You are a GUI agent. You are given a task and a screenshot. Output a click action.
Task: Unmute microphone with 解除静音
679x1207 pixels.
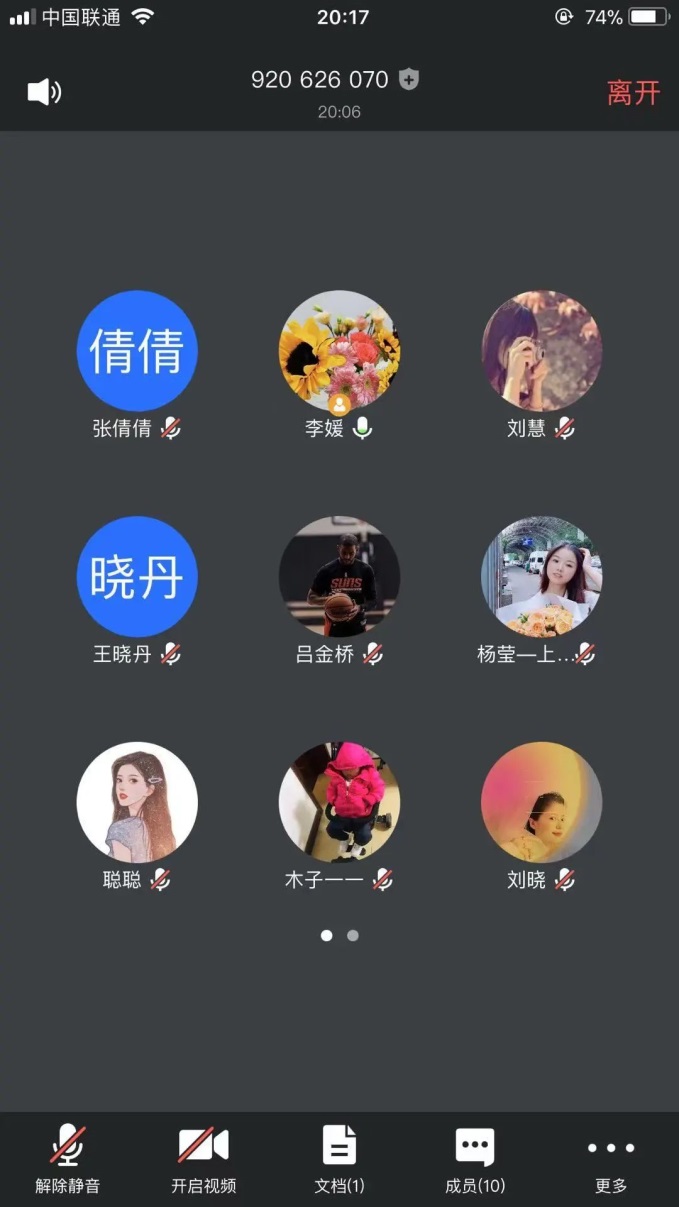point(68,1158)
